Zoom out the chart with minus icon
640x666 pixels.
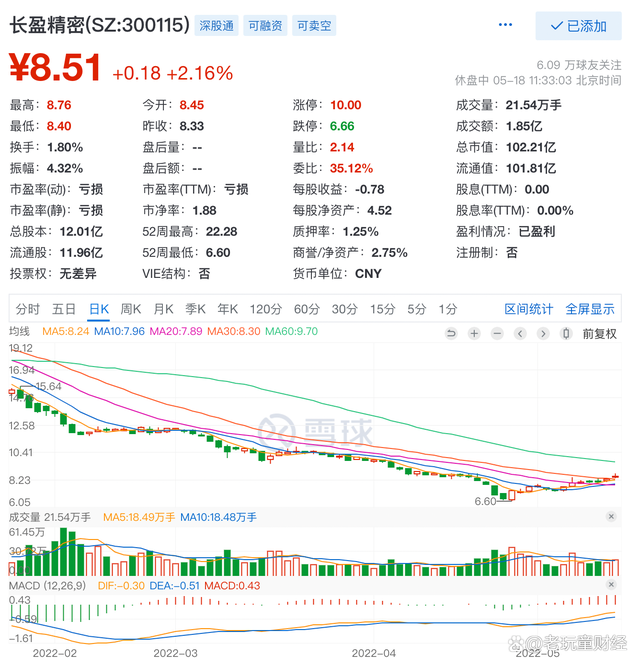498,334
